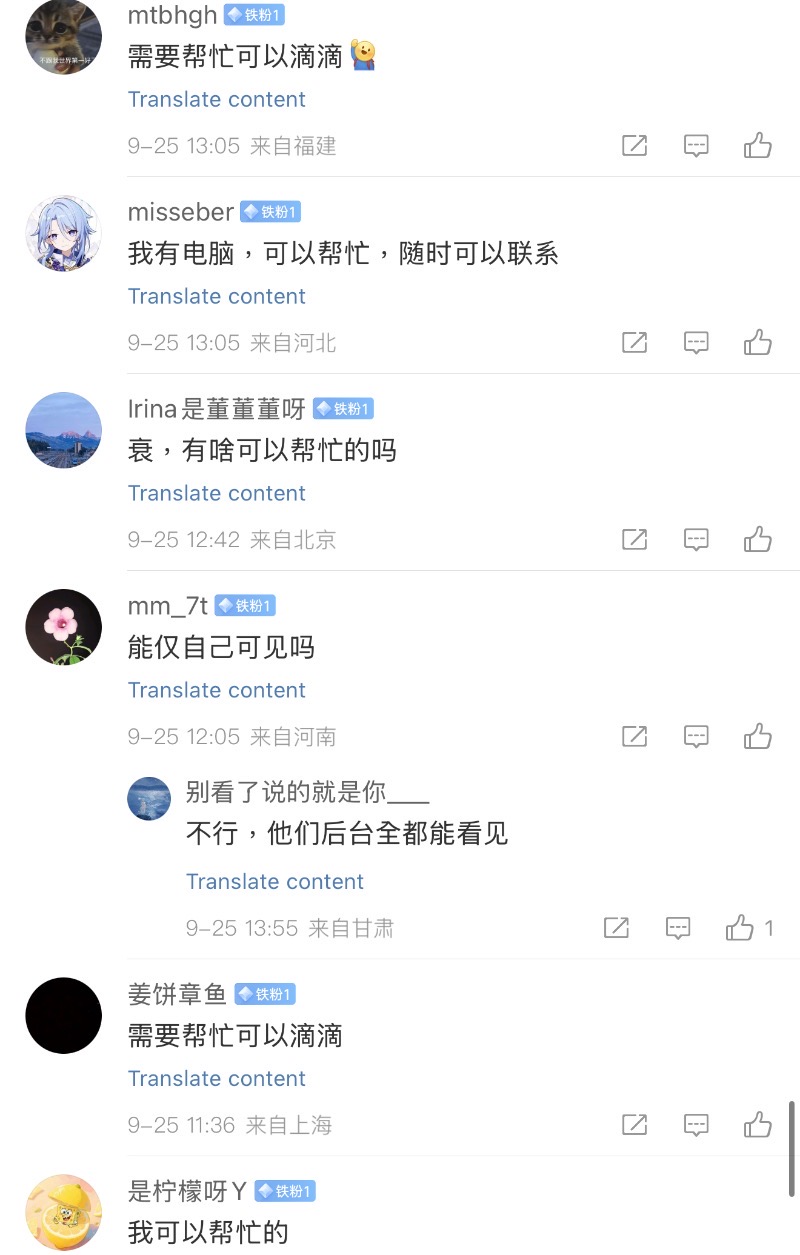Open mm_7t's profile avatar
Screen dimensions: 800x1255
click(63, 627)
